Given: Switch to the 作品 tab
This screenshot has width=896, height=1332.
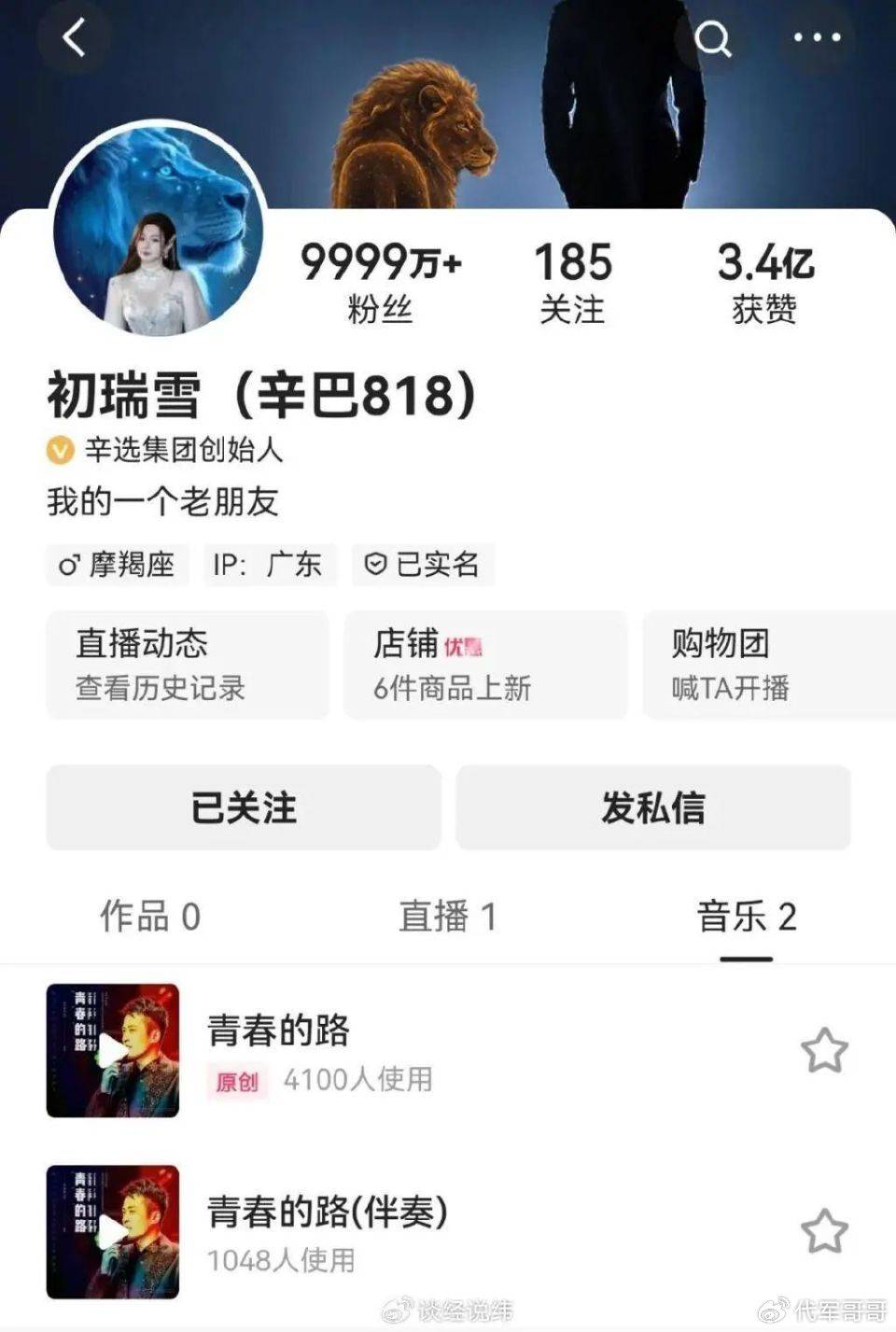Looking at the screenshot, I should [x=150, y=917].
